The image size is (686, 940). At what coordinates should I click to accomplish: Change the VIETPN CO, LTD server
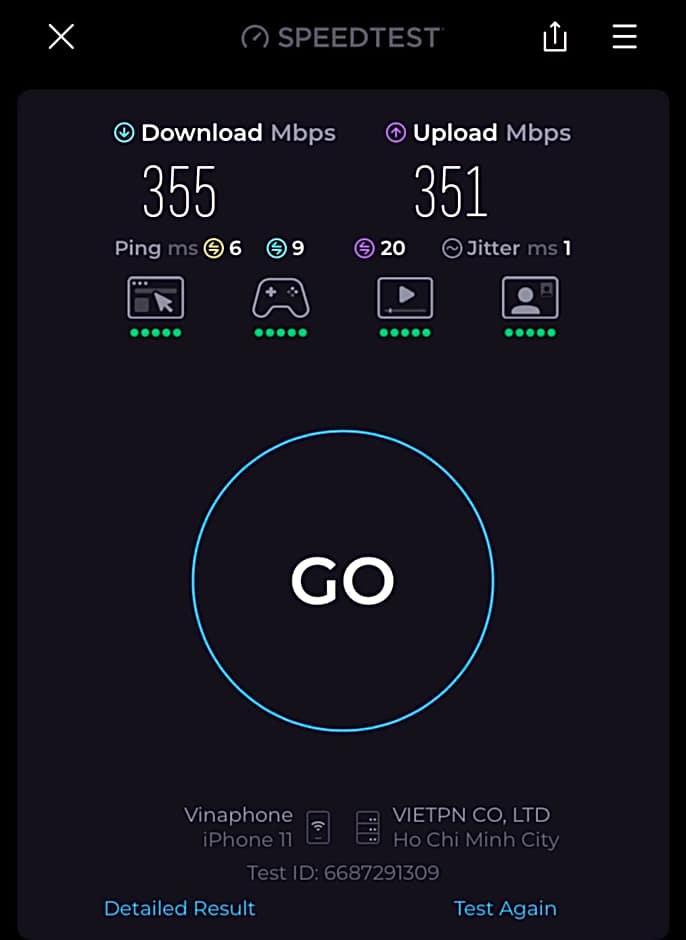point(470,827)
